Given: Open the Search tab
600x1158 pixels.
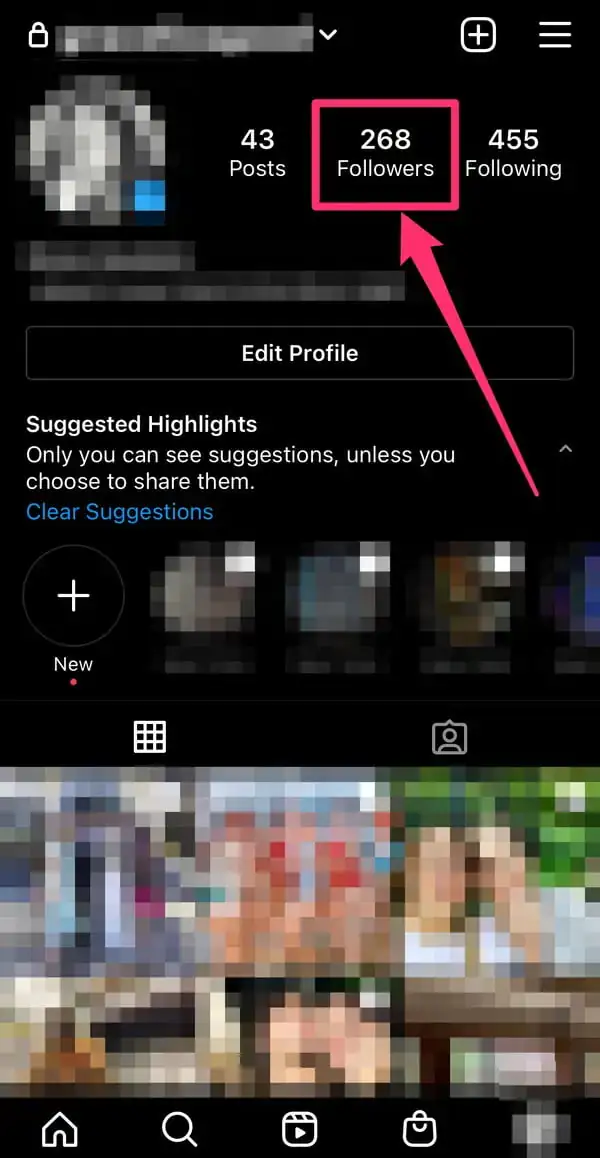Looking at the screenshot, I should (179, 1129).
